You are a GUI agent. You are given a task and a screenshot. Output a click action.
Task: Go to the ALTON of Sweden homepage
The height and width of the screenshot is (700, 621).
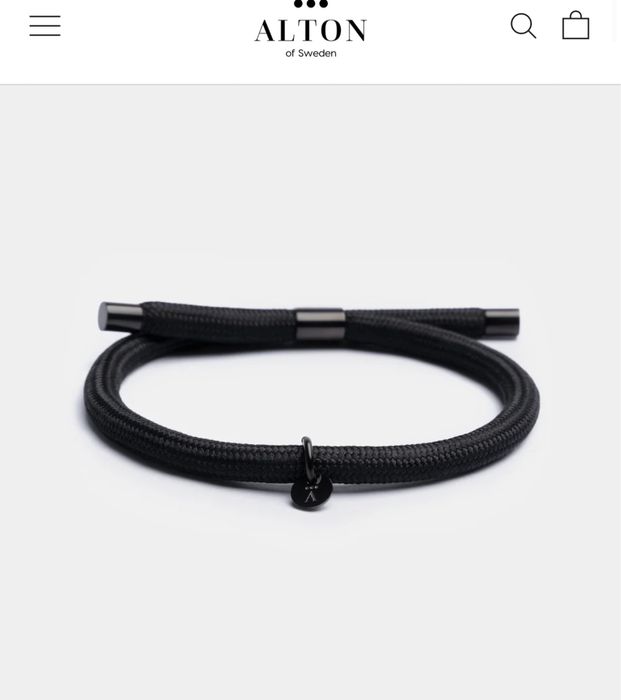(310, 31)
